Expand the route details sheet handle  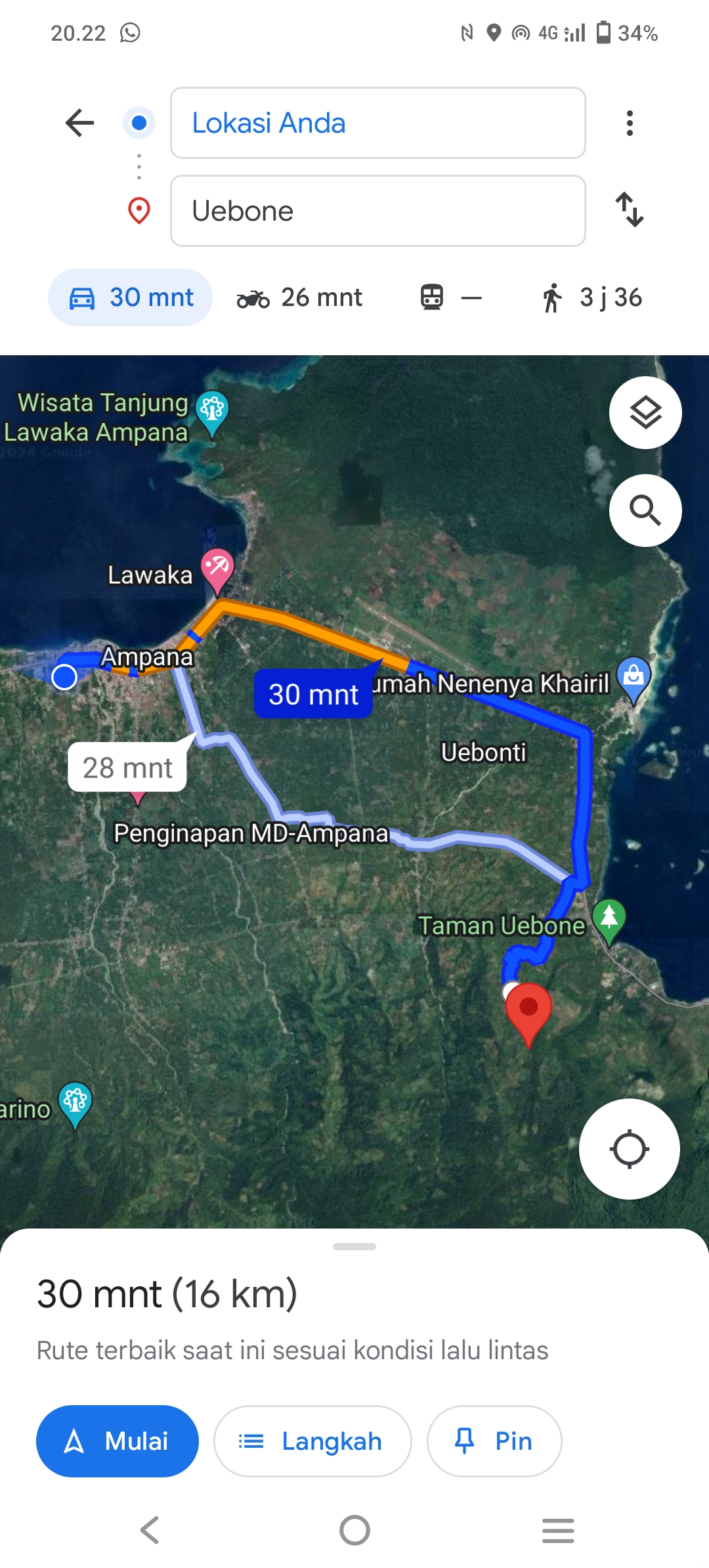tap(354, 1246)
